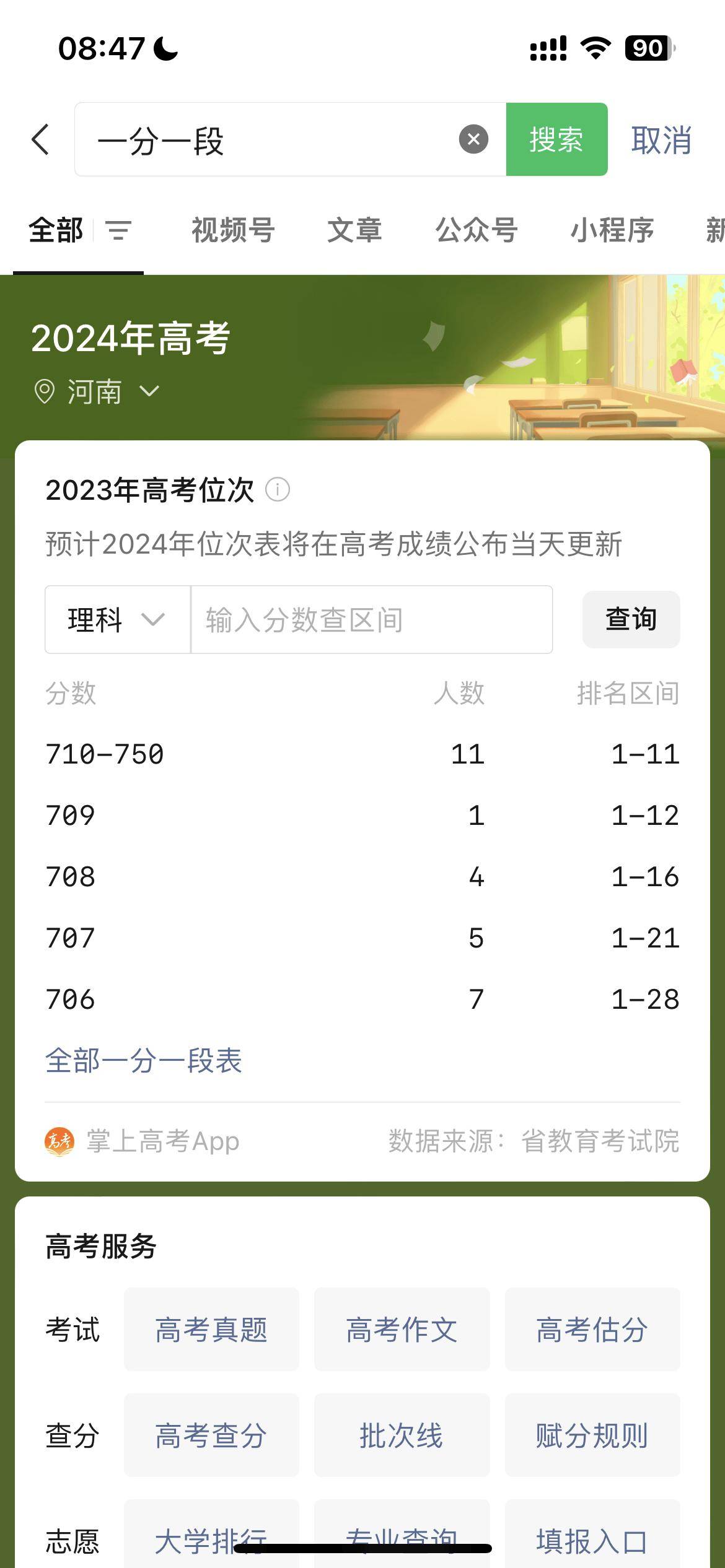This screenshot has width=725, height=1568.
Task: Open the 全部一分一段表 link
Action: 143,1060
